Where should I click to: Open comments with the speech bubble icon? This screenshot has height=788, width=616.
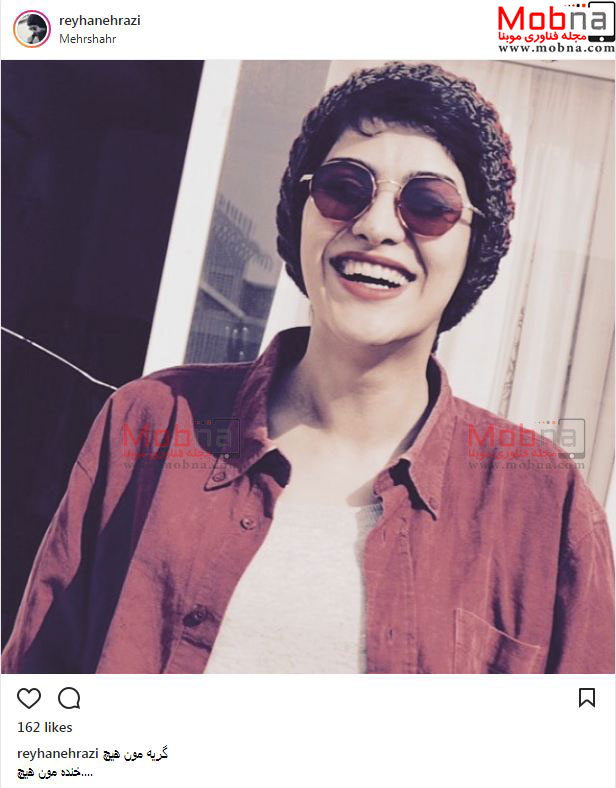pyautogui.click(x=69, y=698)
